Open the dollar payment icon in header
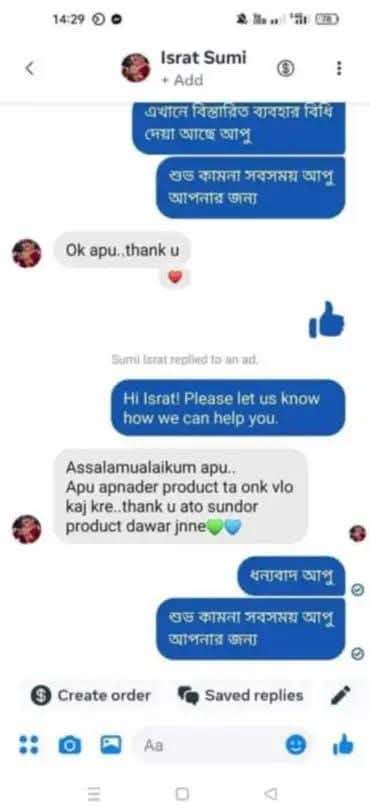The height and width of the screenshot is (808, 370). tap(285, 68)
